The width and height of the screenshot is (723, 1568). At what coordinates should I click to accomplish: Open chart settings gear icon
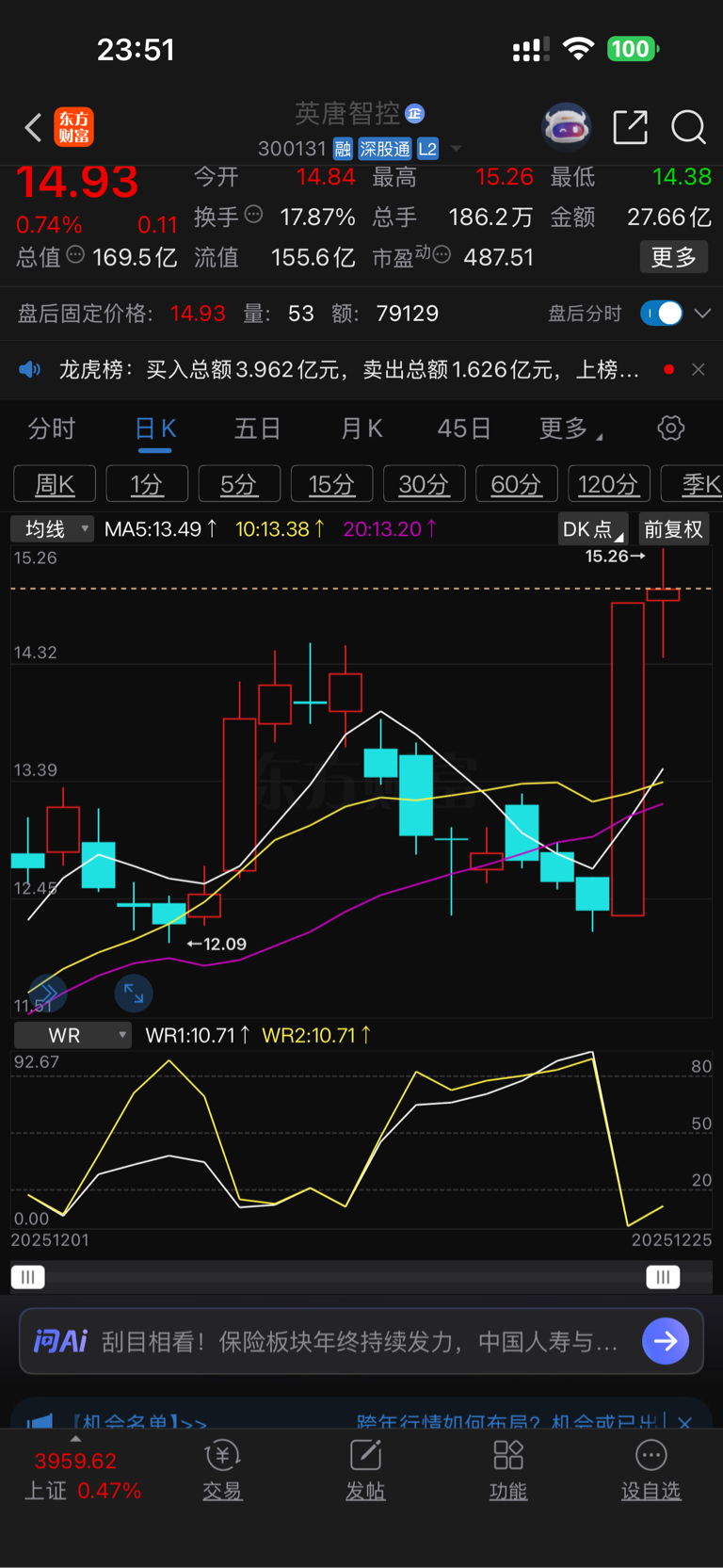click(x=671, y=428)
